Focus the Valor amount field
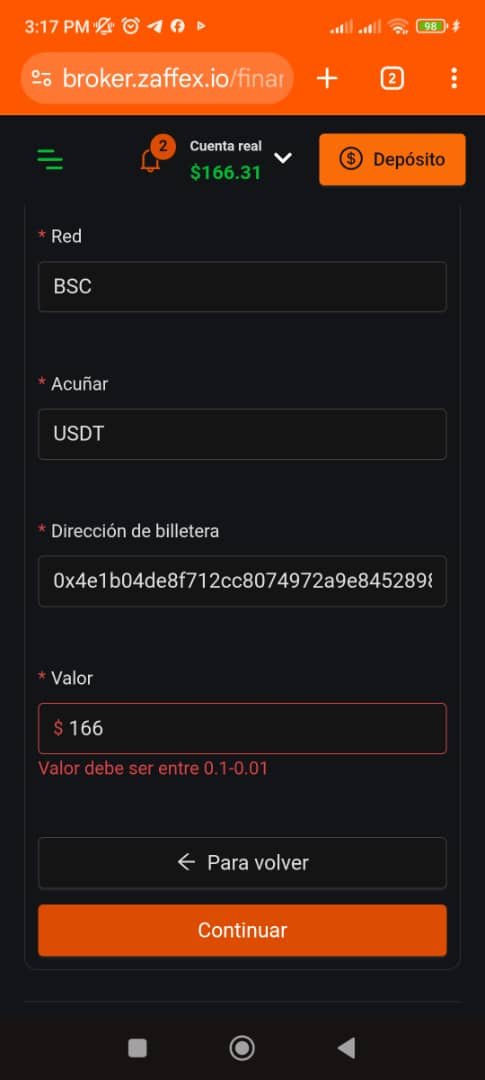This screenshot has height=1080, width=485. [x=242, y=728]
